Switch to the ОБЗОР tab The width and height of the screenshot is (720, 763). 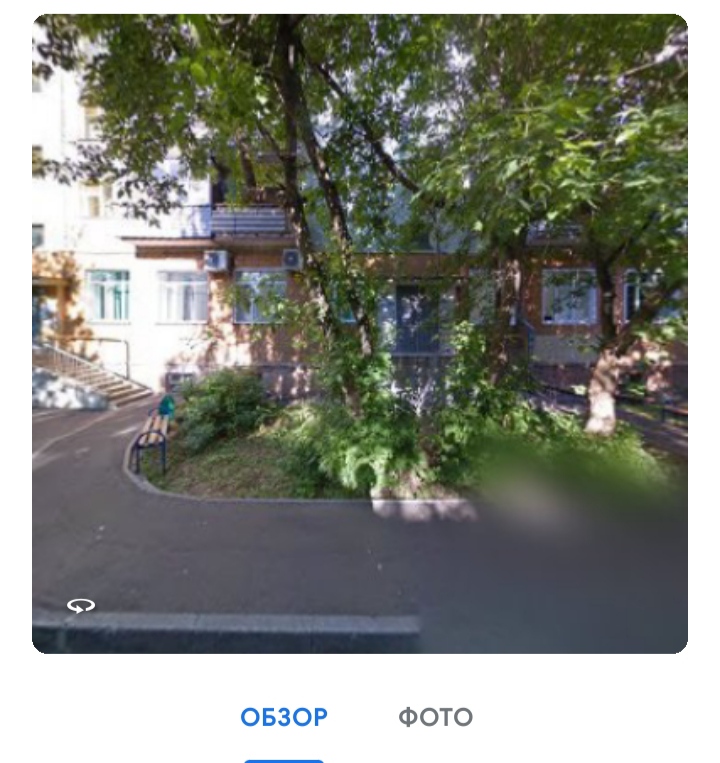click(284, 718)
